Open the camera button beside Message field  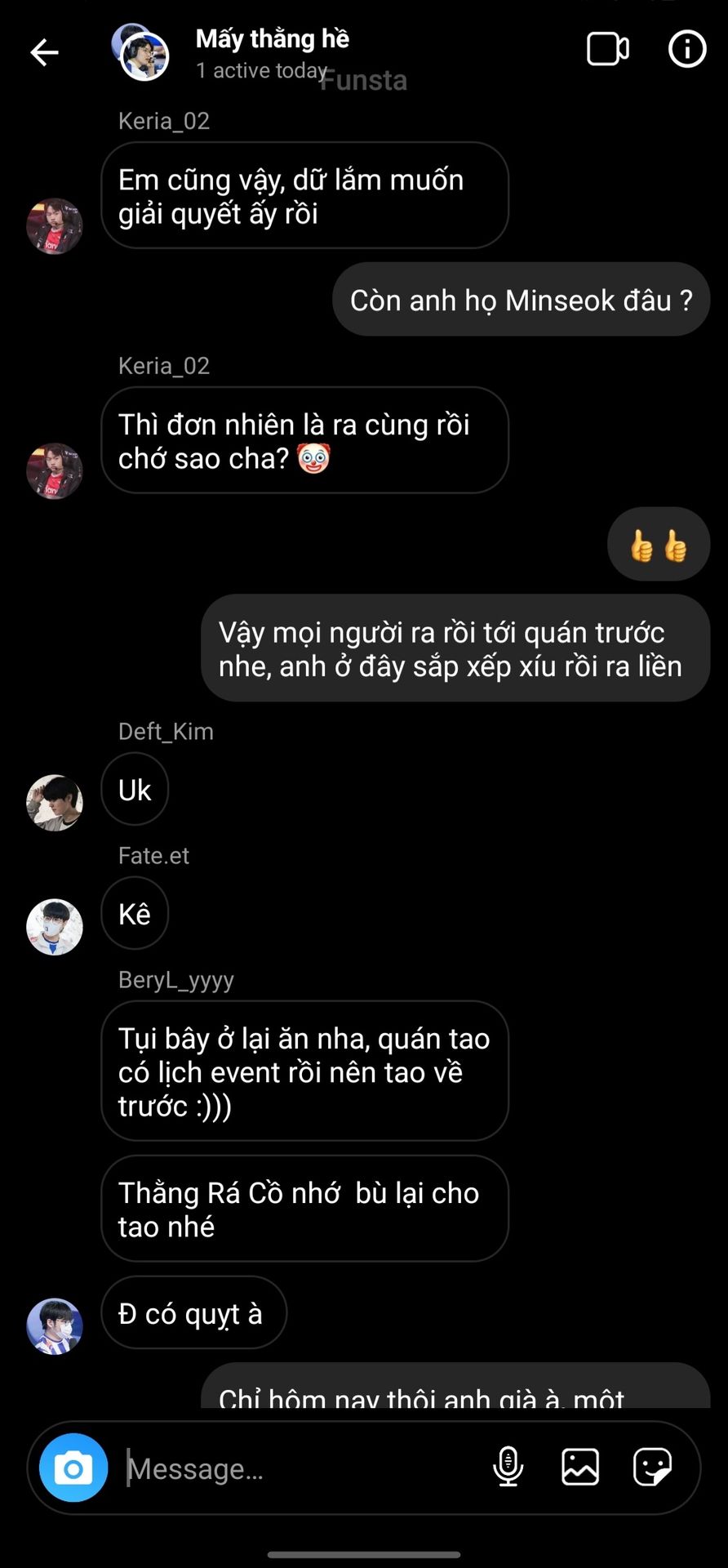(73, 1468)
